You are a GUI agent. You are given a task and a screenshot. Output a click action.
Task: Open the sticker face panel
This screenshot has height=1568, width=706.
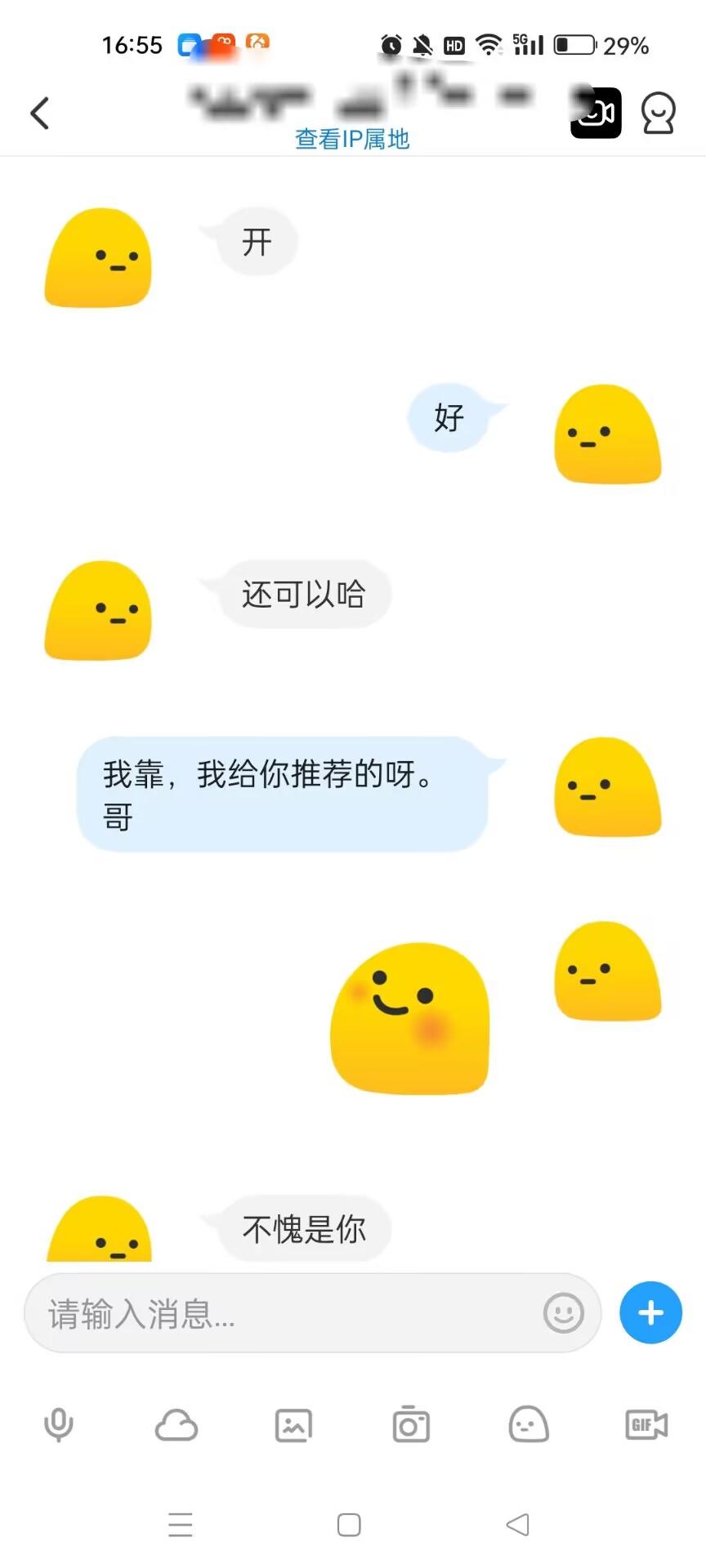pos(529,1425)
